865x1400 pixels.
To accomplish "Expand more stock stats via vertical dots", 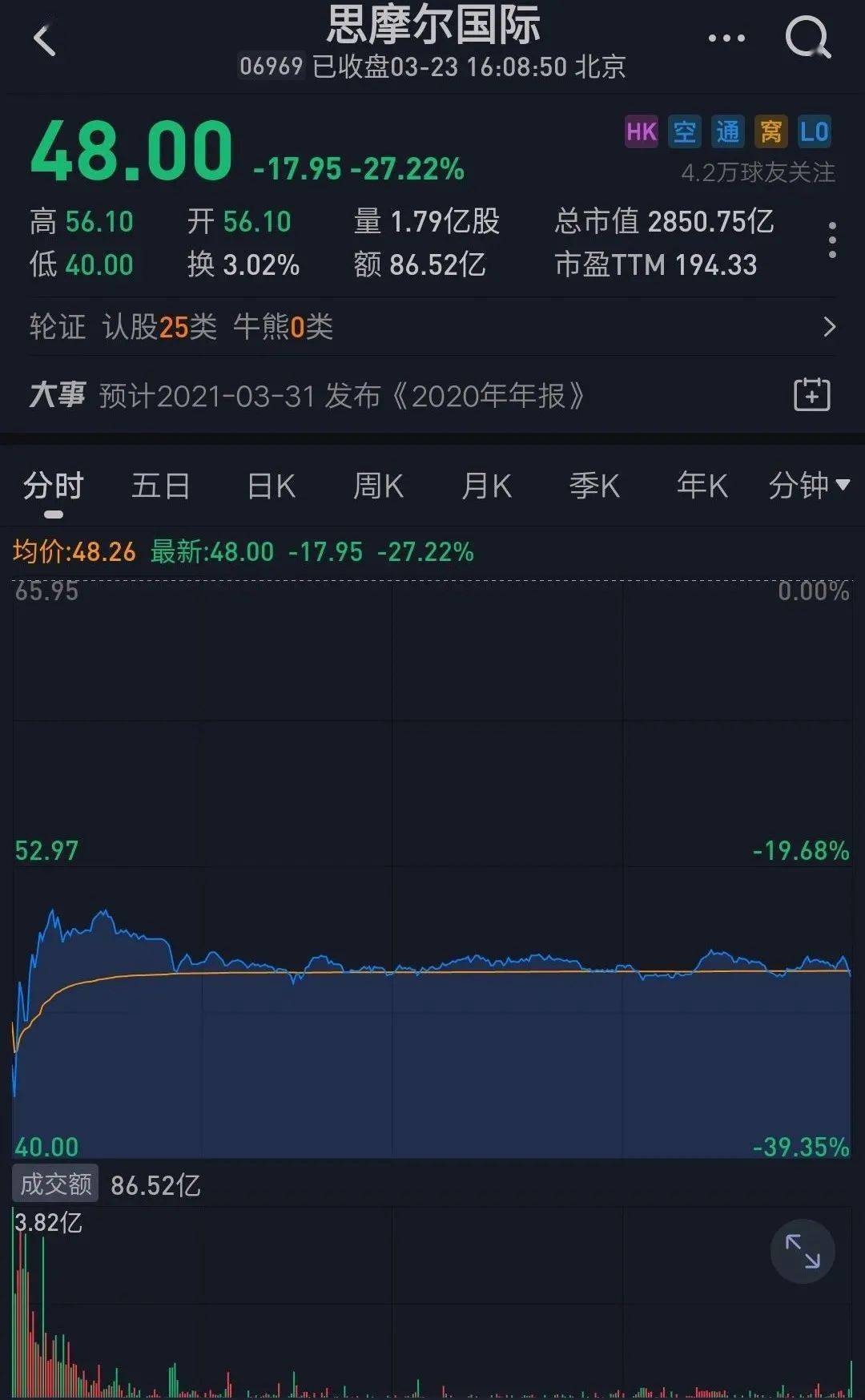I will (x=832, y=240).
